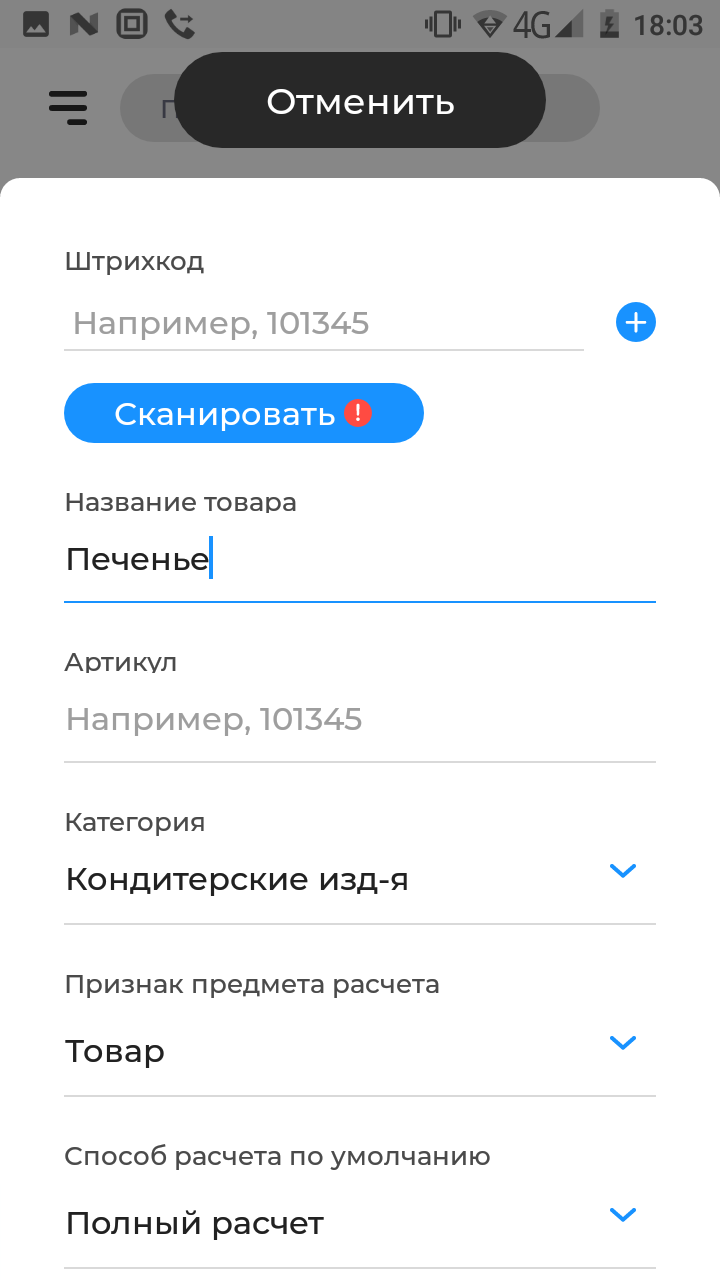Start scanning with the Сканировать button
This screenshot has height=1280, width=720.
pyautogui.click(x=244, y=413)
